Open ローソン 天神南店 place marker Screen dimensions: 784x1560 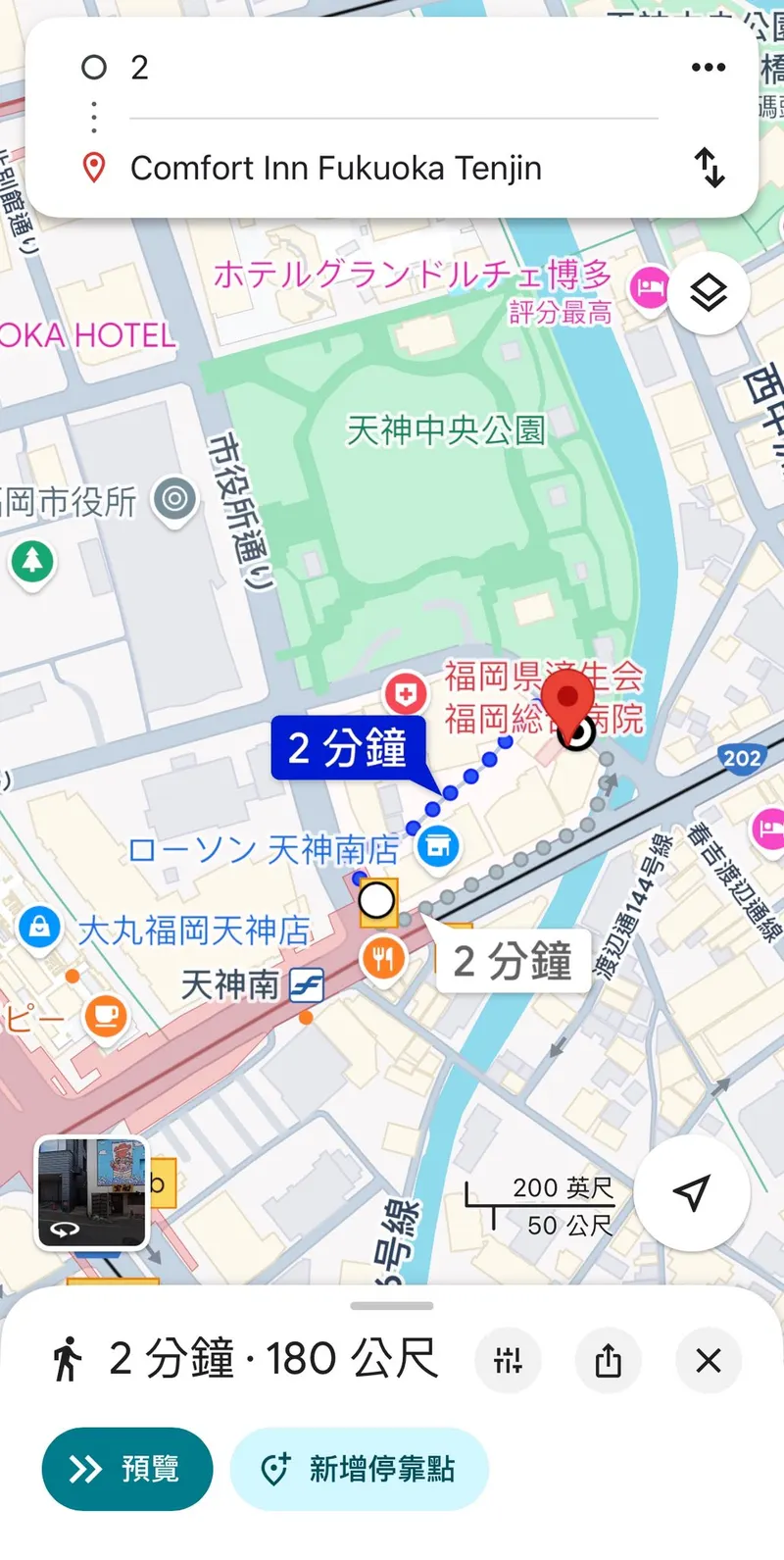(437, 847)
